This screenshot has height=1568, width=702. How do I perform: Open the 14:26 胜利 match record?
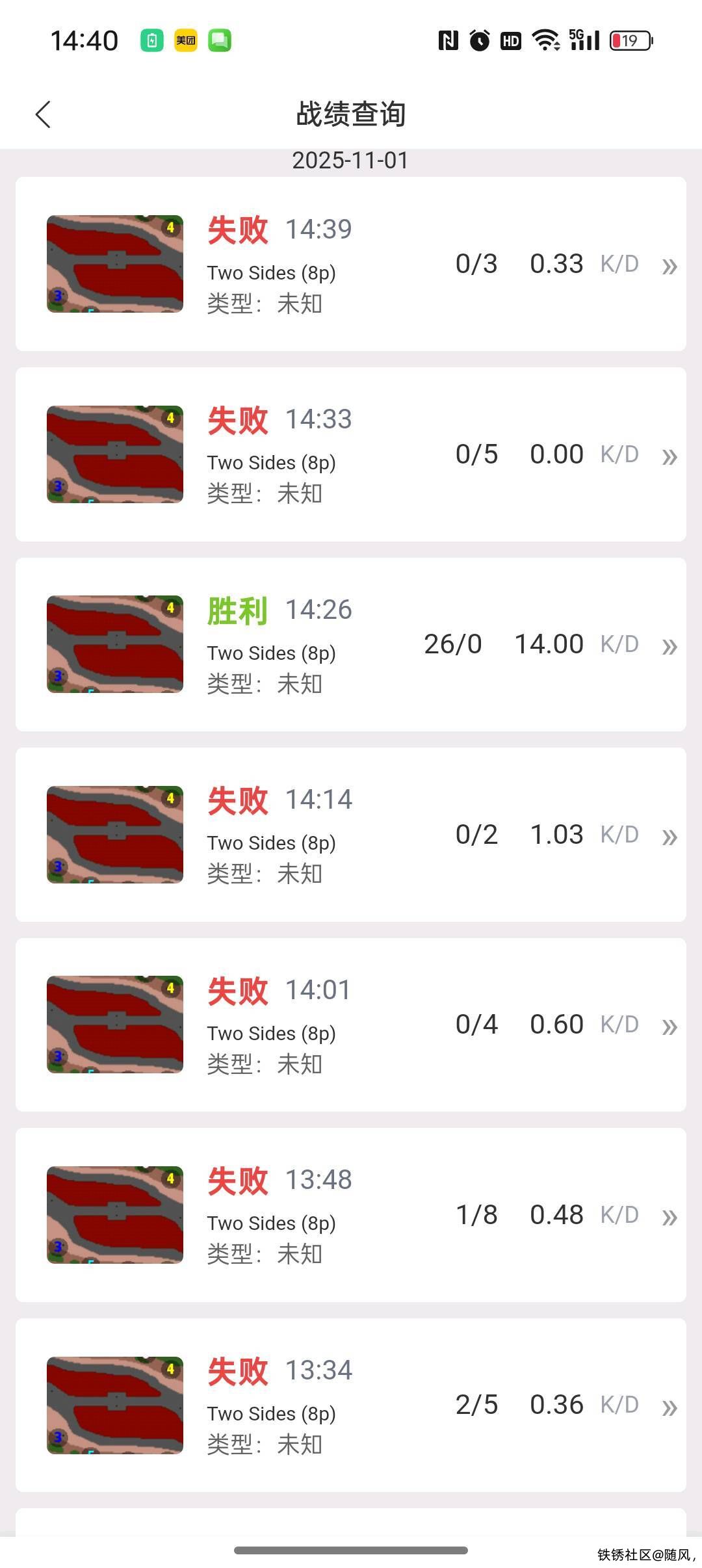351,644
